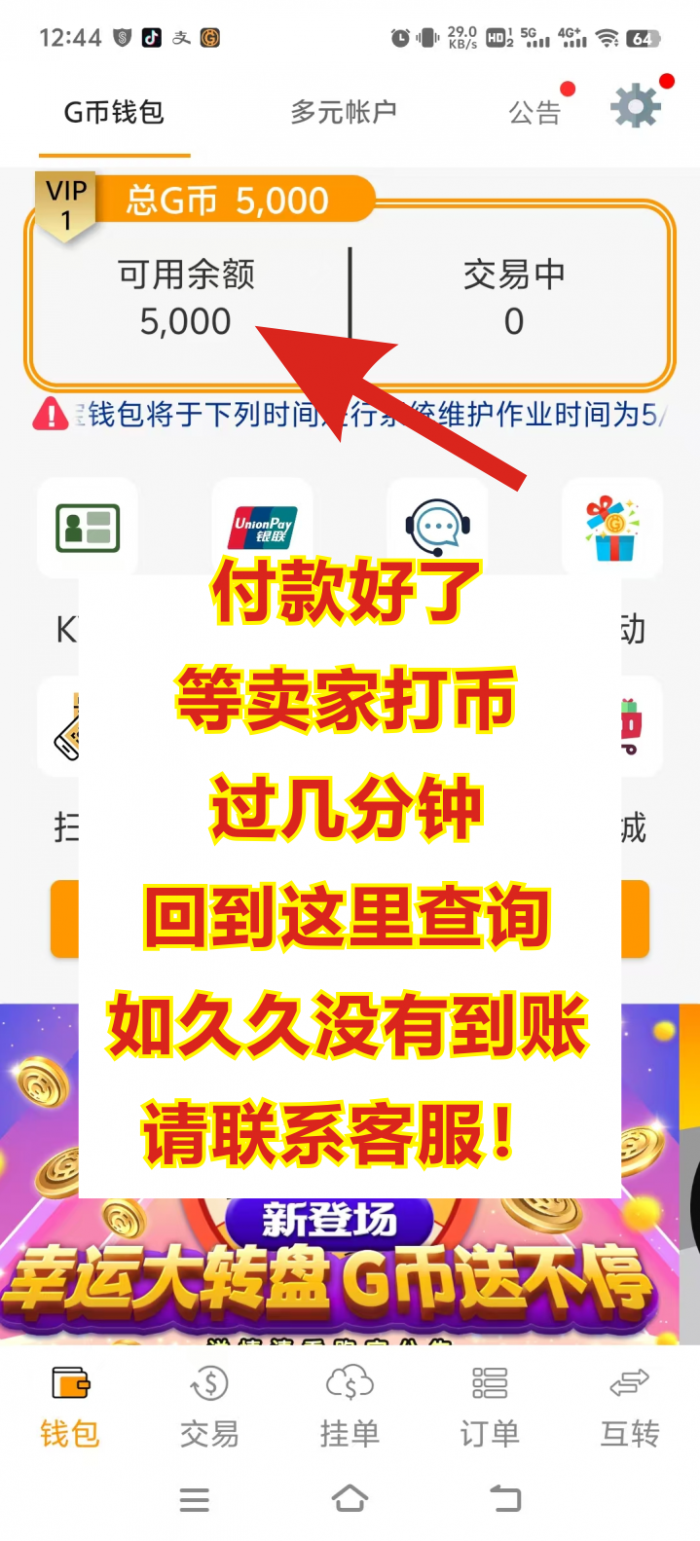Open the 公告 announcements tab
The width and height of the screenshot is (700, 1541).
535,112
